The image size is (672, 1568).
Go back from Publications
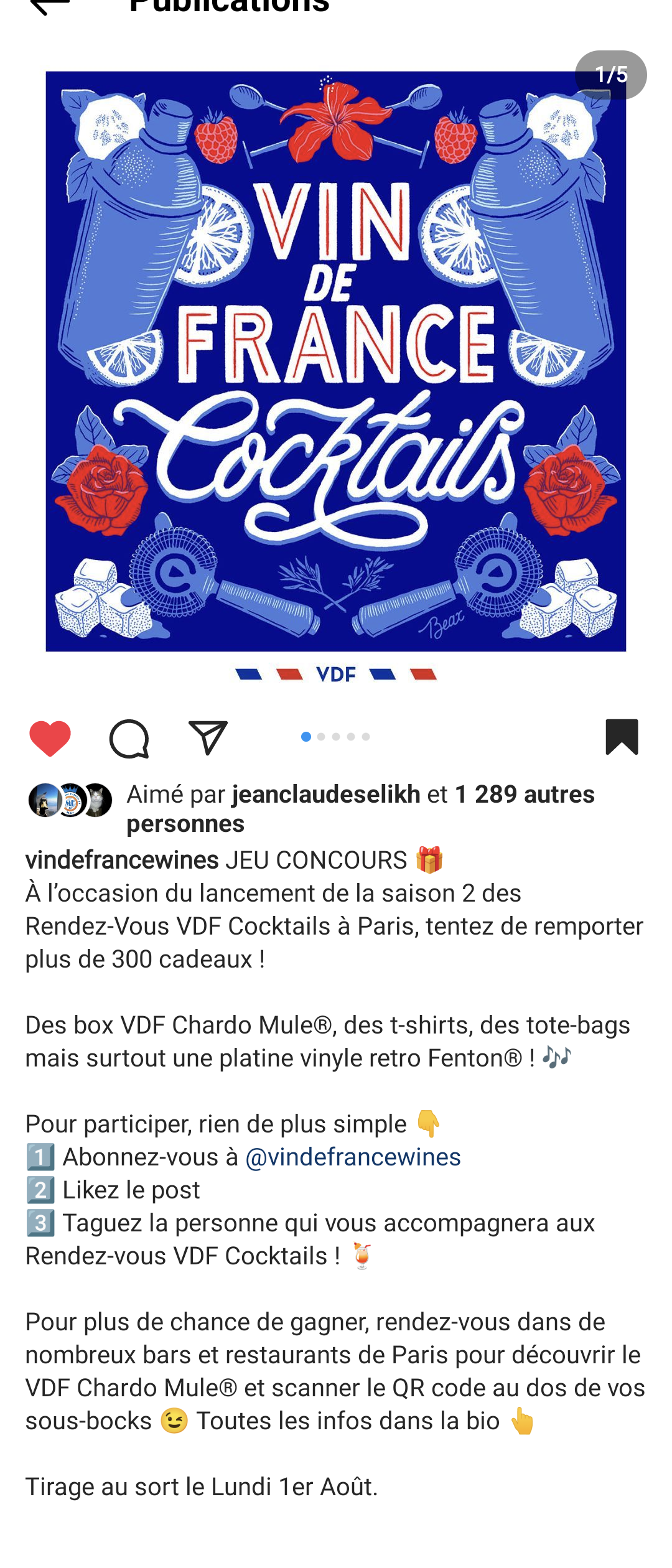click(49, 5)
